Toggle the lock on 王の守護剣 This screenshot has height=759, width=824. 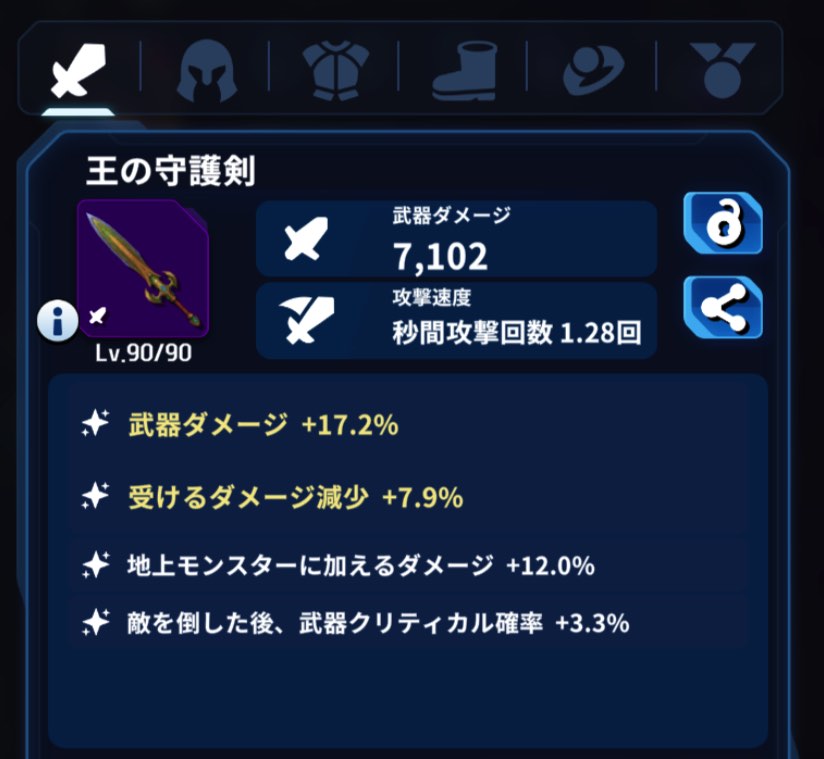point(722,224)
